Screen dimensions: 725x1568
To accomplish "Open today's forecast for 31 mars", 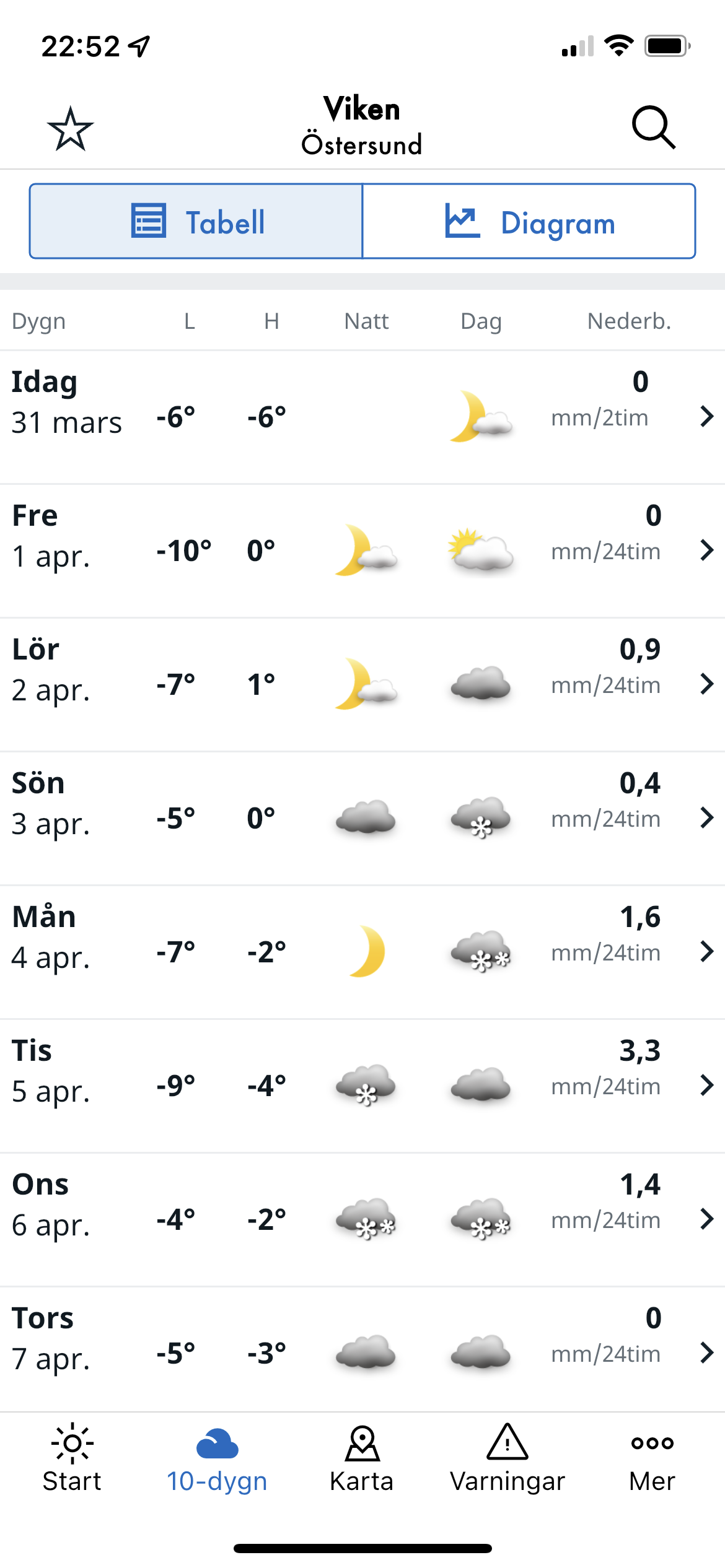I will (362, 417).
